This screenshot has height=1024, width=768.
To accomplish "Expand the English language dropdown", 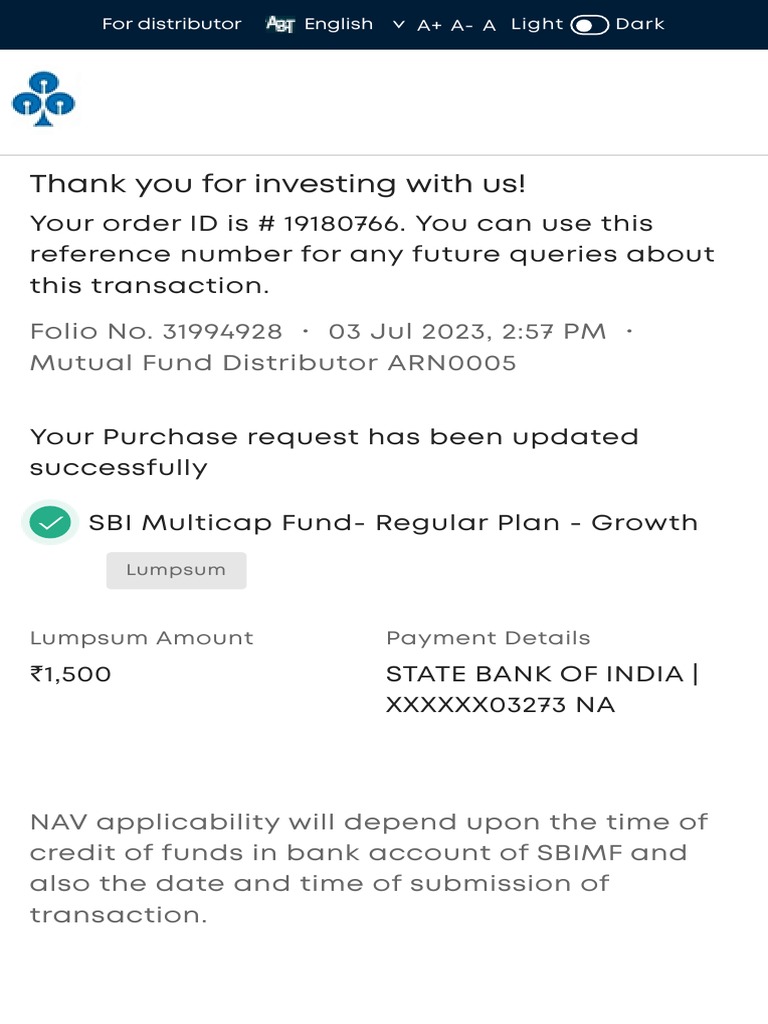I will 340,24.
